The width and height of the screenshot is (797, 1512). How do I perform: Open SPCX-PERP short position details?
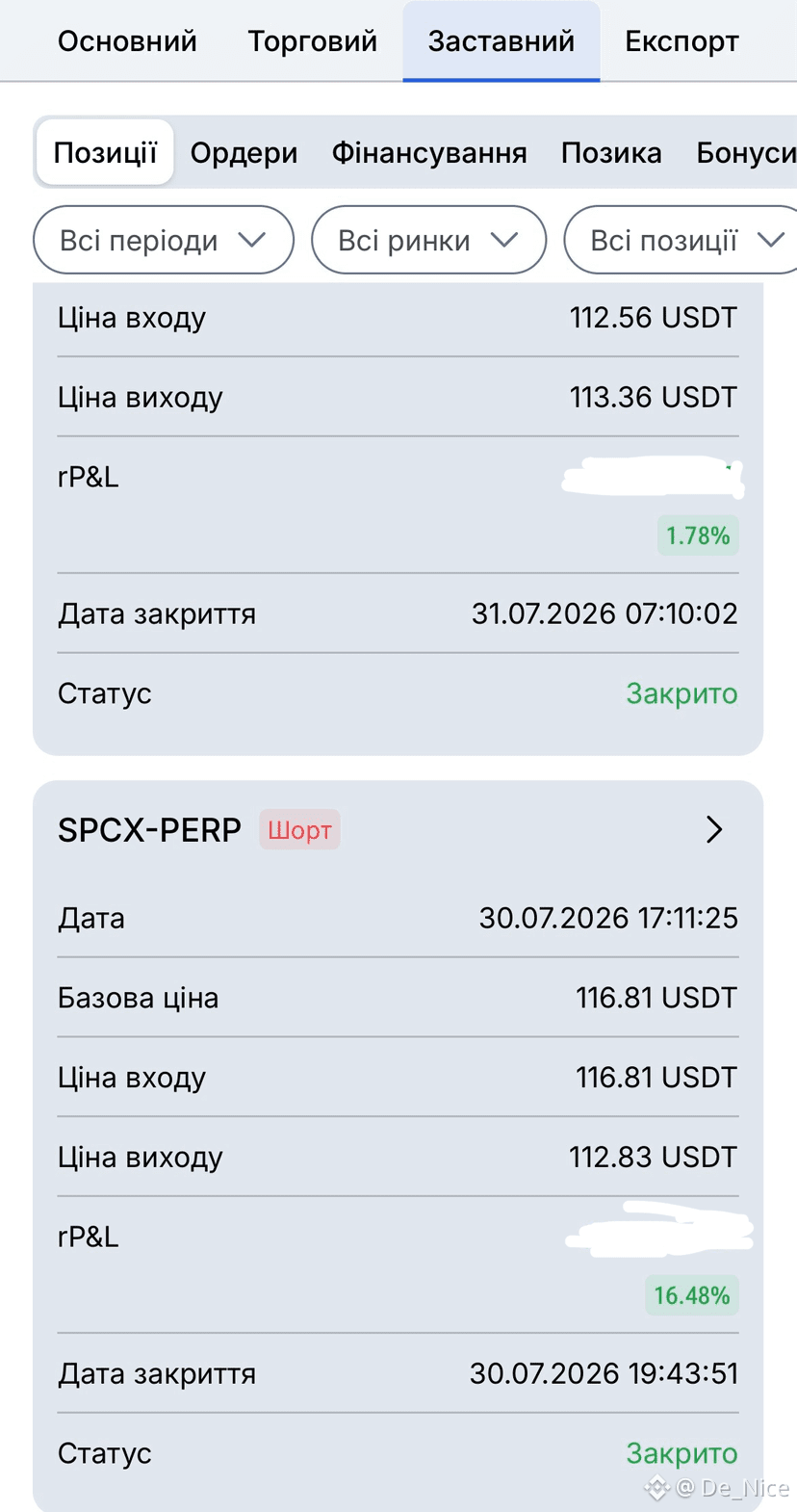714,829
